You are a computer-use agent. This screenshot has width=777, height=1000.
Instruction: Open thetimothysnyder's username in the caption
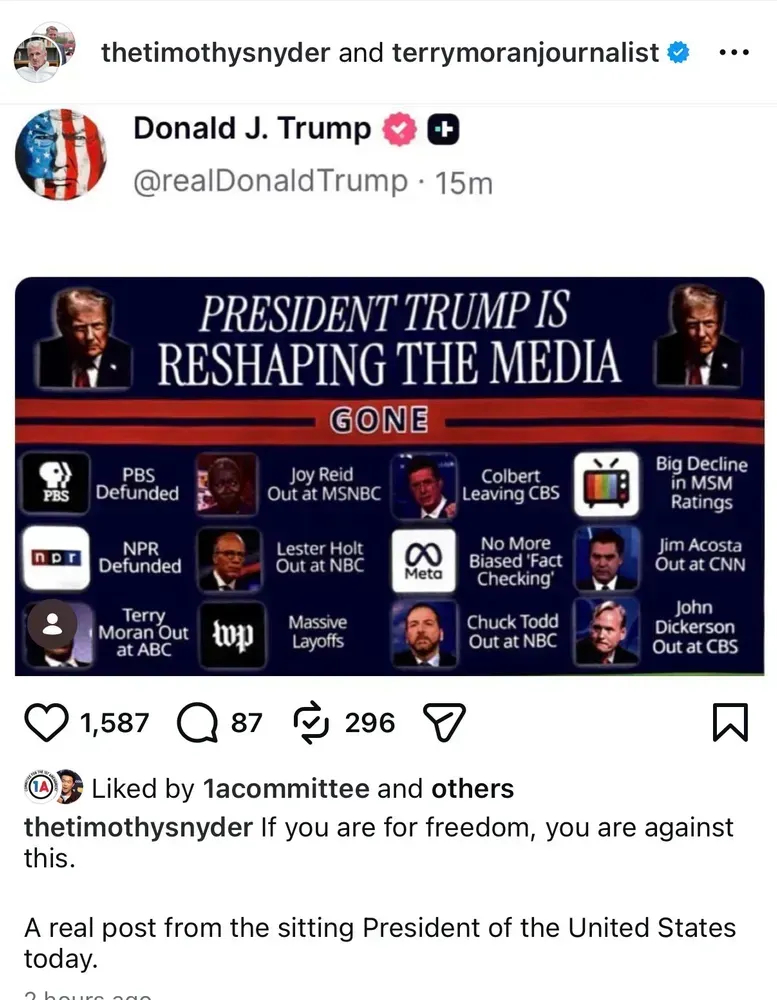139,828
